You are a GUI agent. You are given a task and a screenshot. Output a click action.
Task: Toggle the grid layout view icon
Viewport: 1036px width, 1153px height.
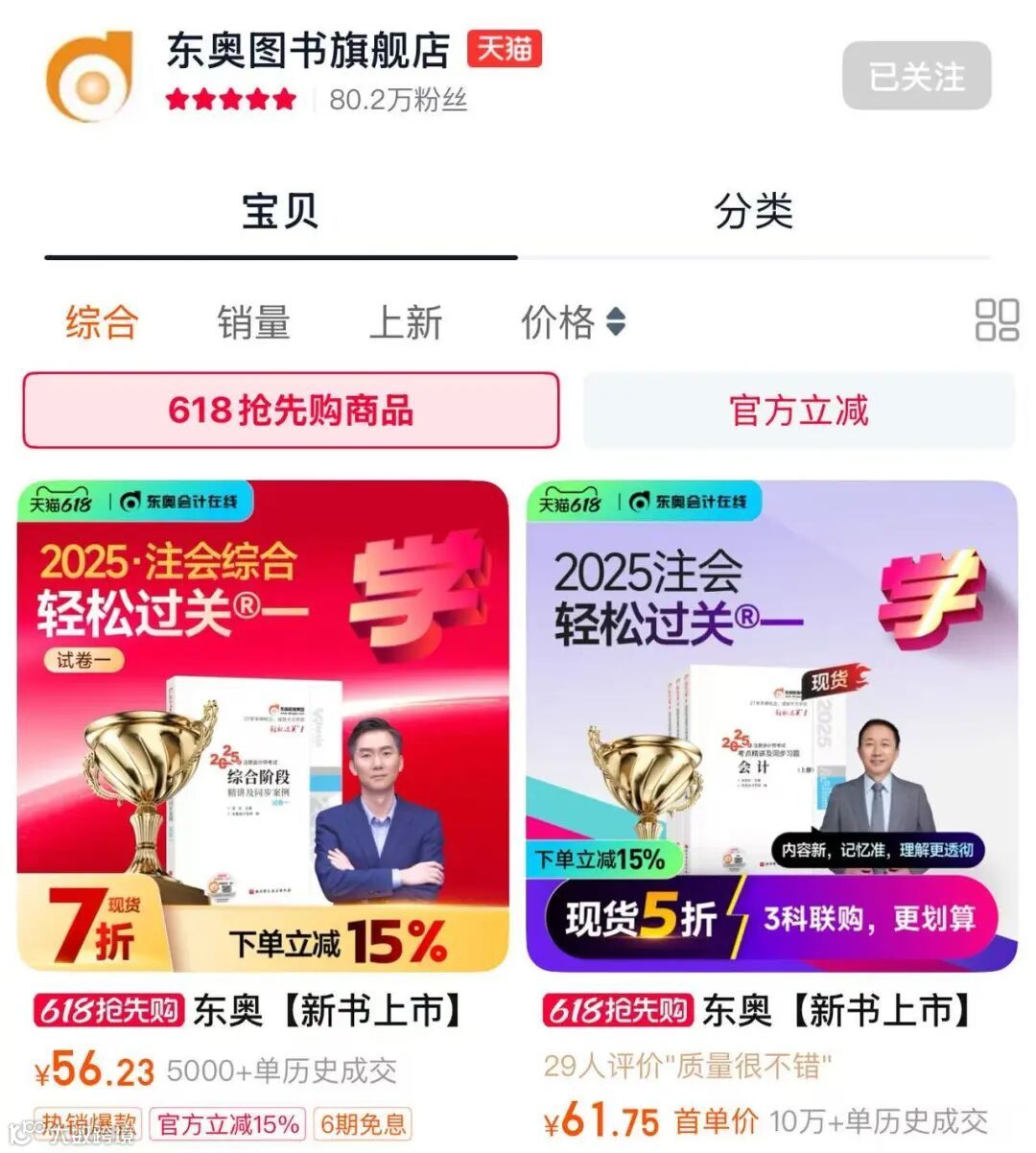[997, 320]
